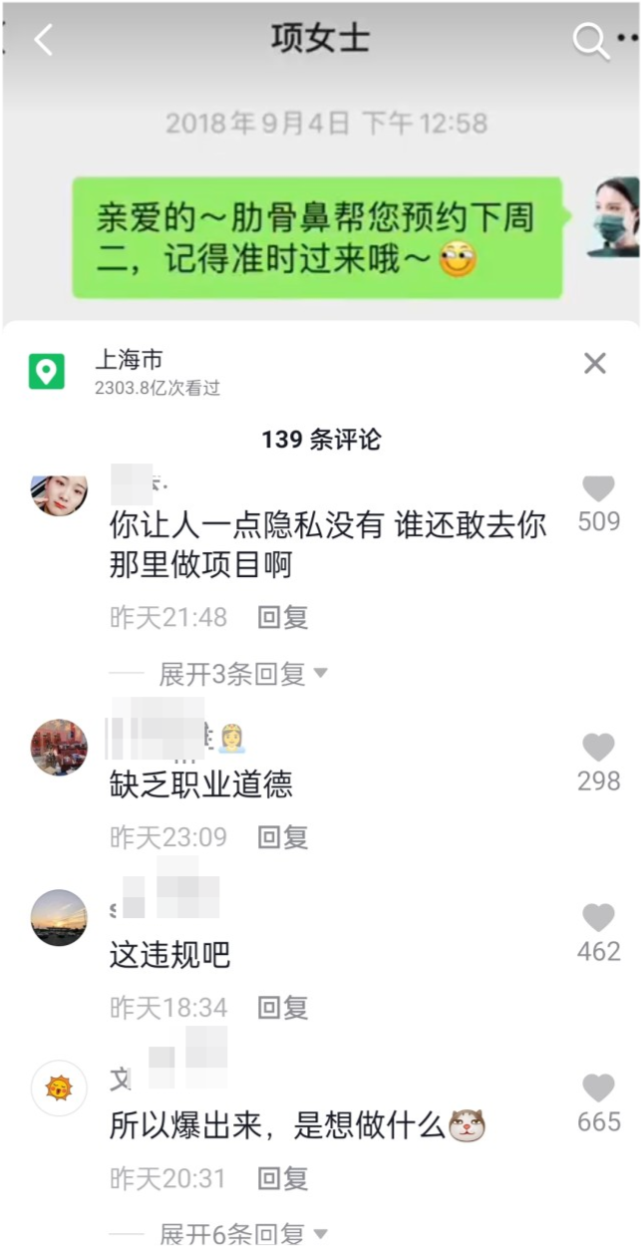Screen dimensions: 641x1246
Task: Reply to the comment 缺乏职业道德
Action: [x=282, y=837]
